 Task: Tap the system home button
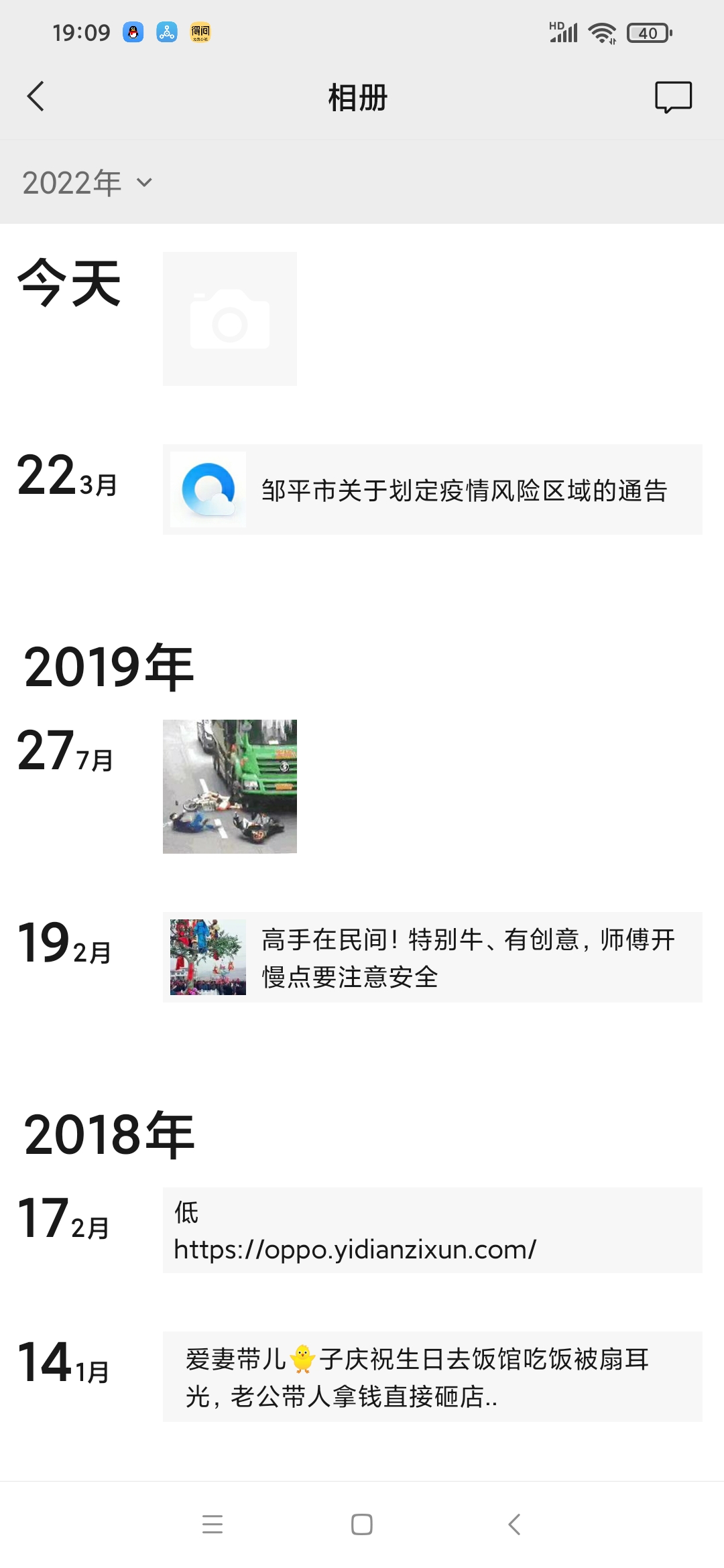point(362,1524)
